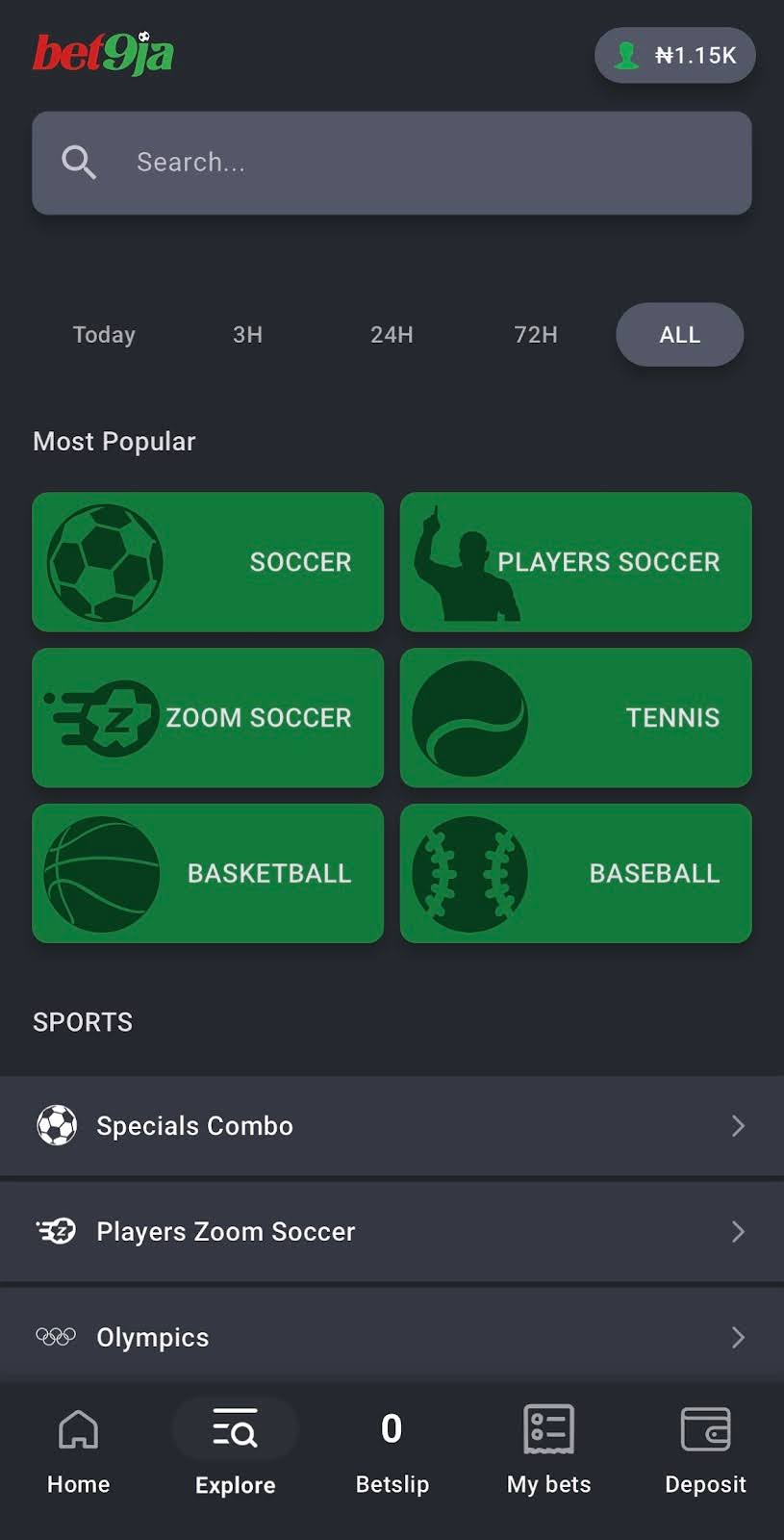784x1540 pixels.
Task: Browse Tennis events
Action: 575,718
